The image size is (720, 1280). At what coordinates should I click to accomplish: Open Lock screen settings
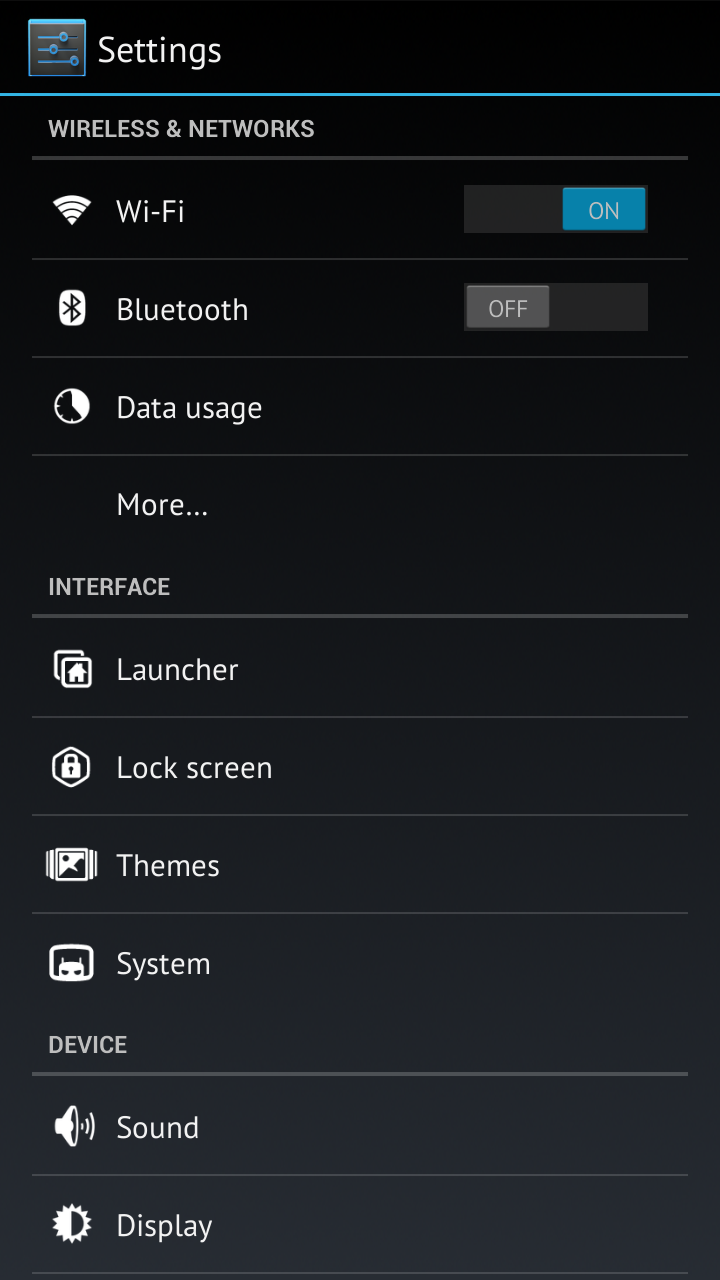click(360, 767)
